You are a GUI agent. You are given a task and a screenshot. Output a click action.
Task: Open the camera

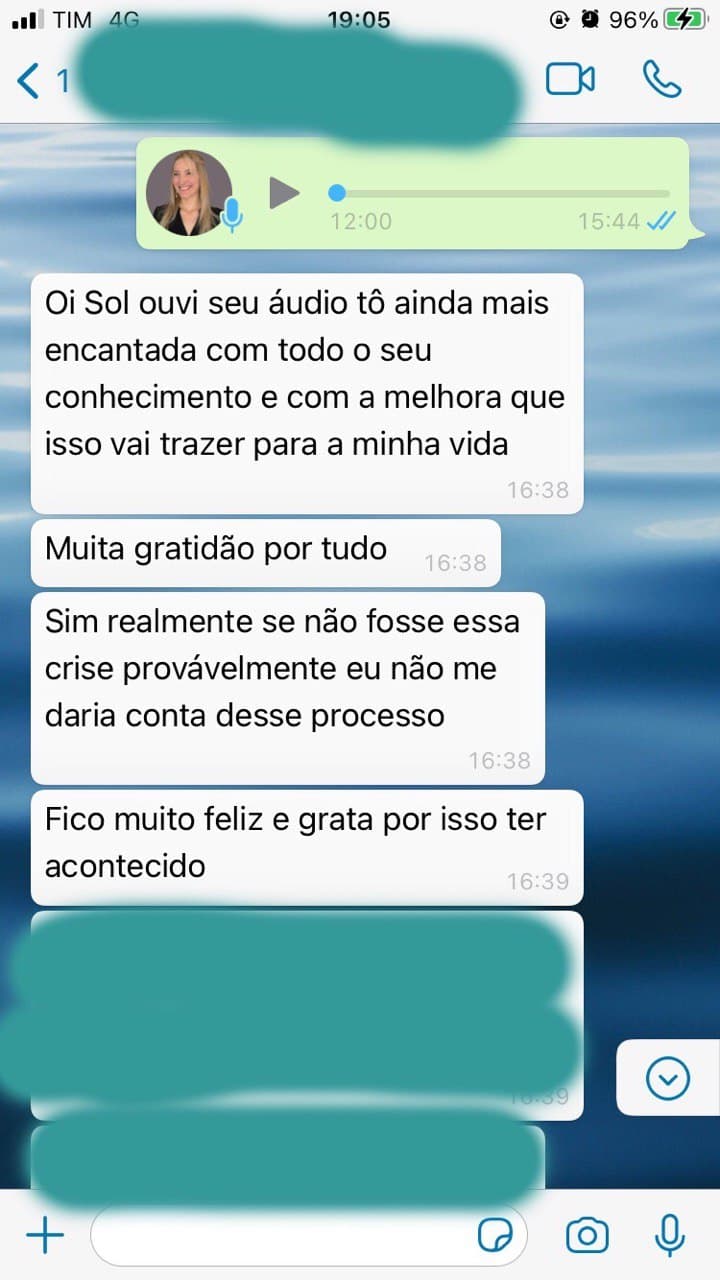coord(587,1236)
